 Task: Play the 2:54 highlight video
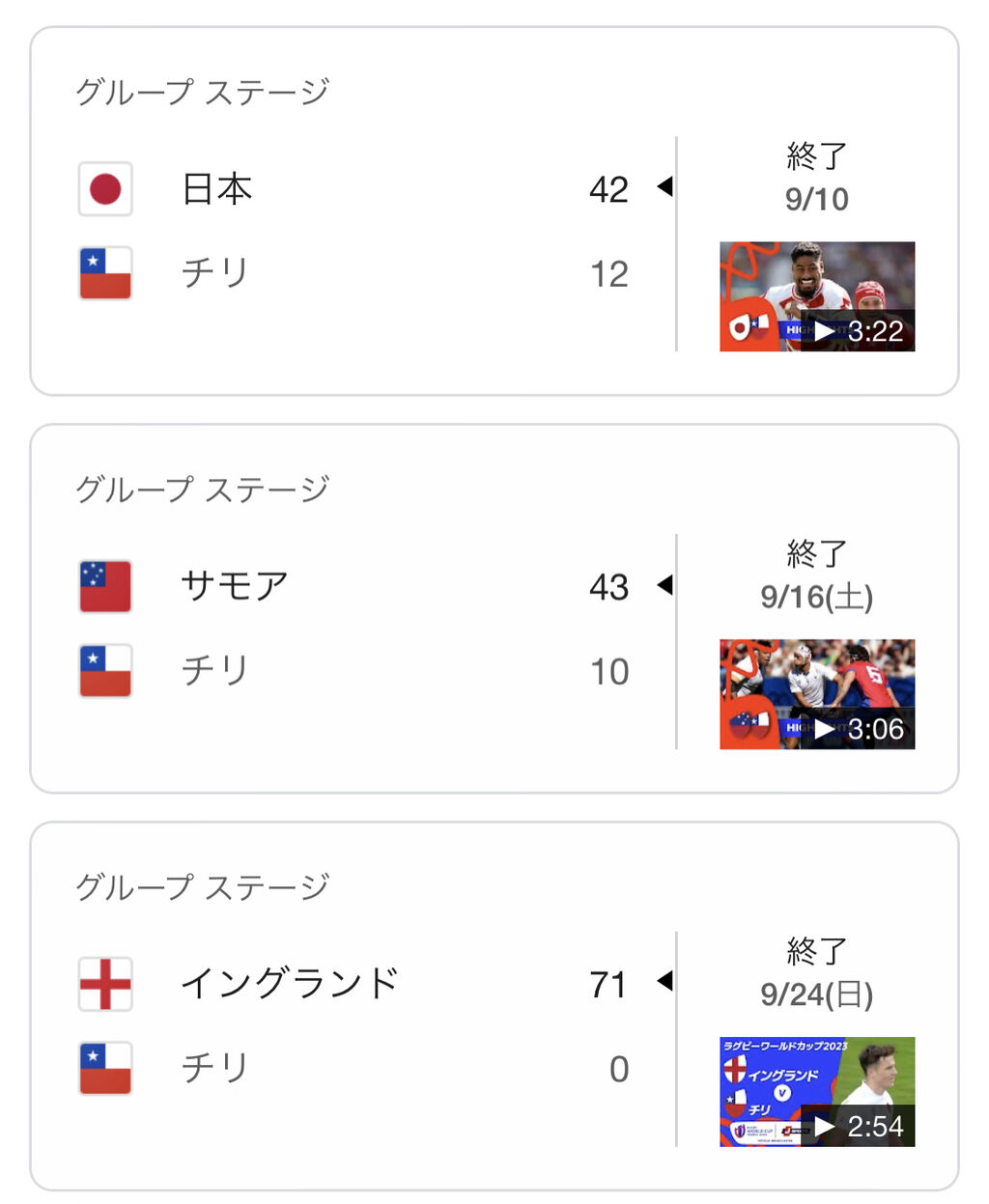tap(817, 1092)
